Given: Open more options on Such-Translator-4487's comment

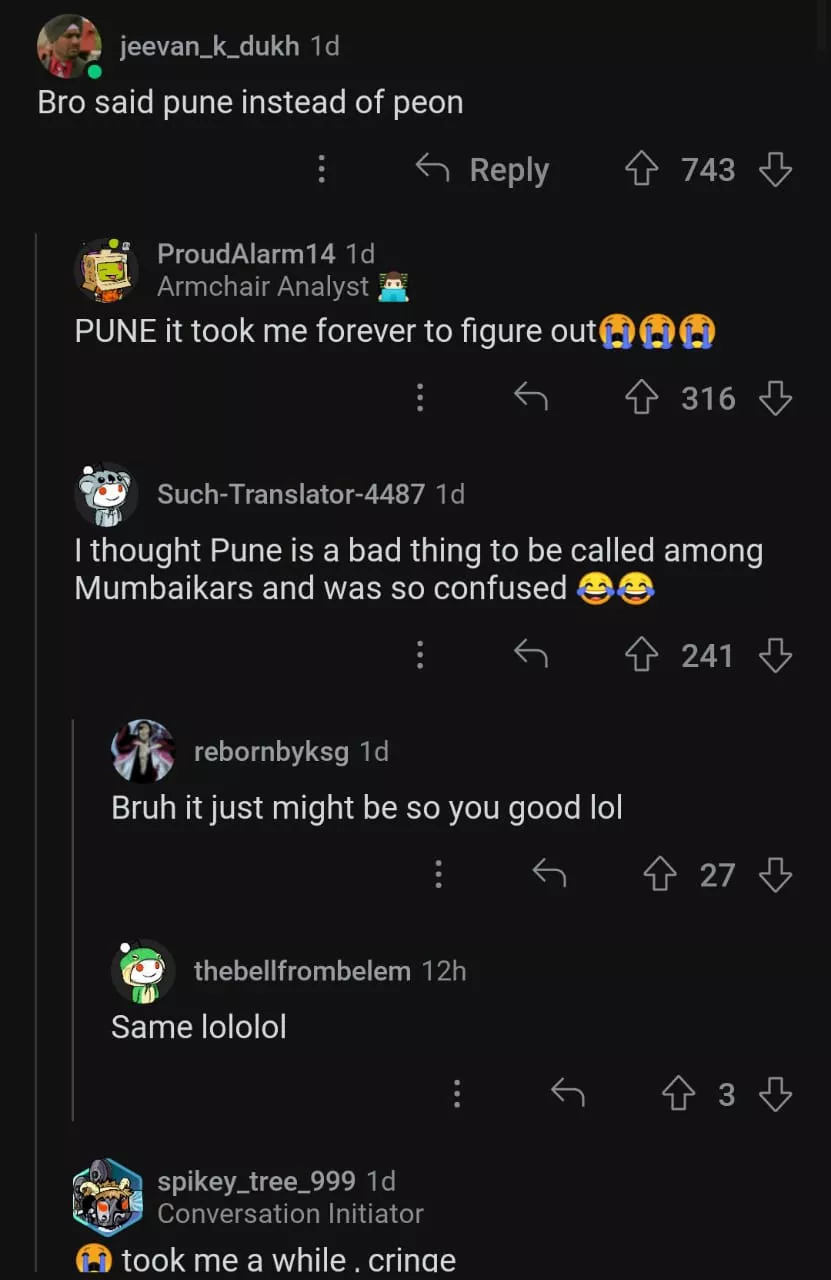Looking at the screenshot, I should 420,656.
